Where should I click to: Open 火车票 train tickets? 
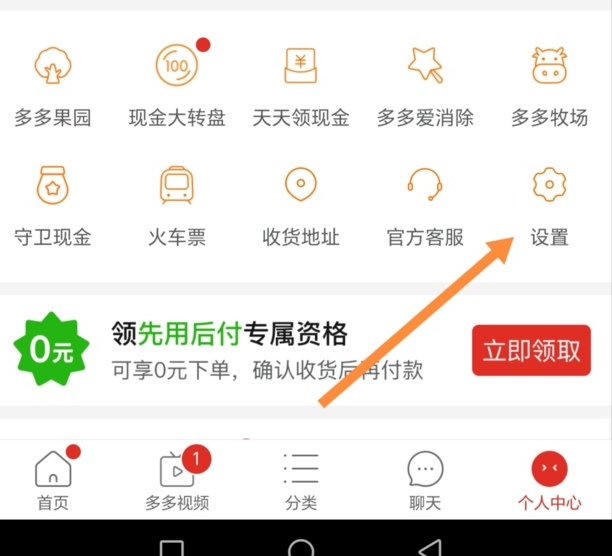point(177,204)
